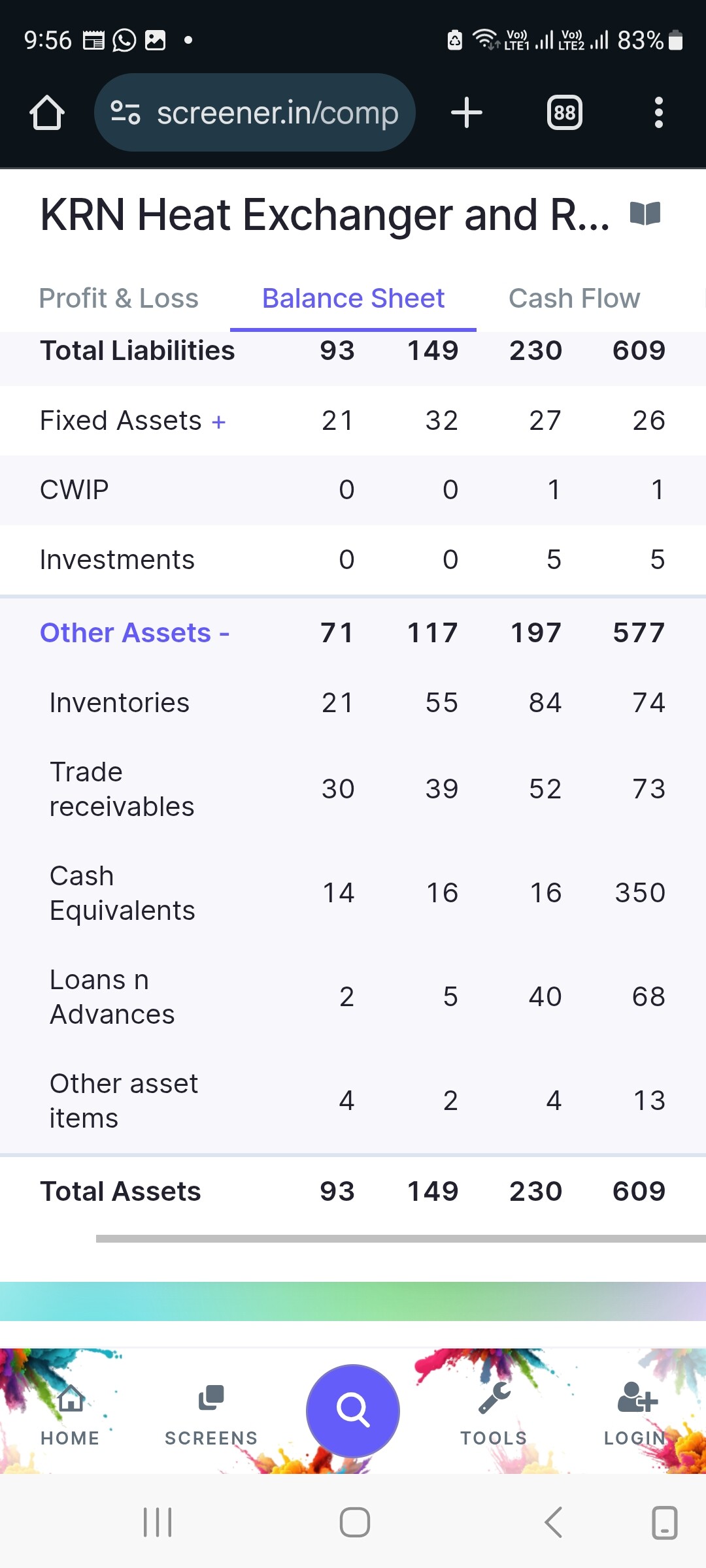
Task: Tap the book icon beside company name
Action: pyautogui.click(x=645, y=214)
